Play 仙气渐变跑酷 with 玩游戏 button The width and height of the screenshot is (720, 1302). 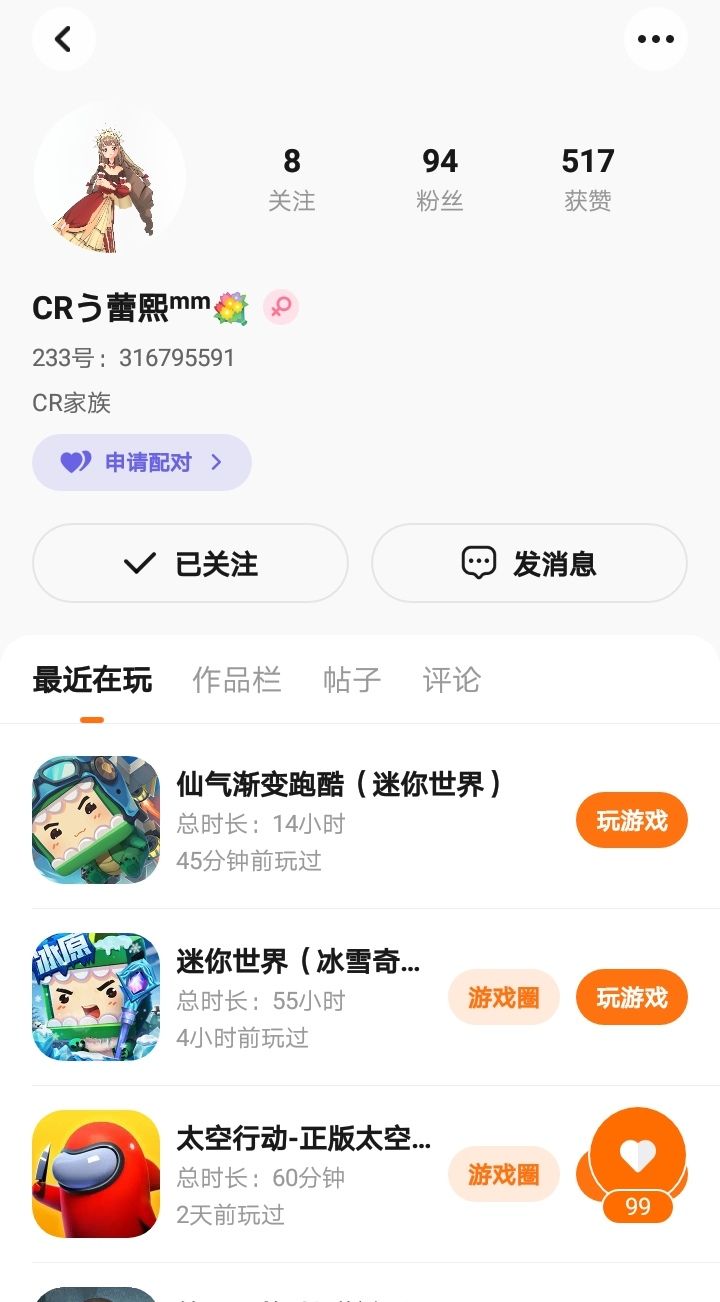[631, 821]
